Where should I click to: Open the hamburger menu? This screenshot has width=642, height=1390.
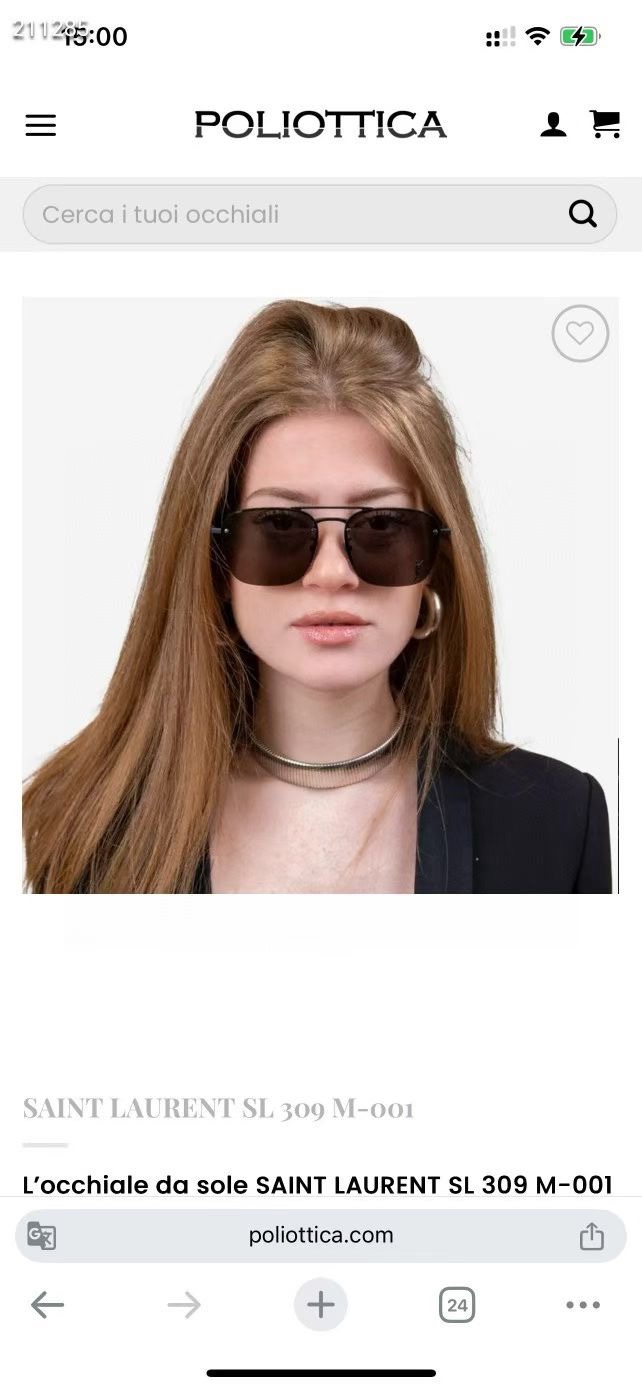pyautogui.click(x=41, y=125)
